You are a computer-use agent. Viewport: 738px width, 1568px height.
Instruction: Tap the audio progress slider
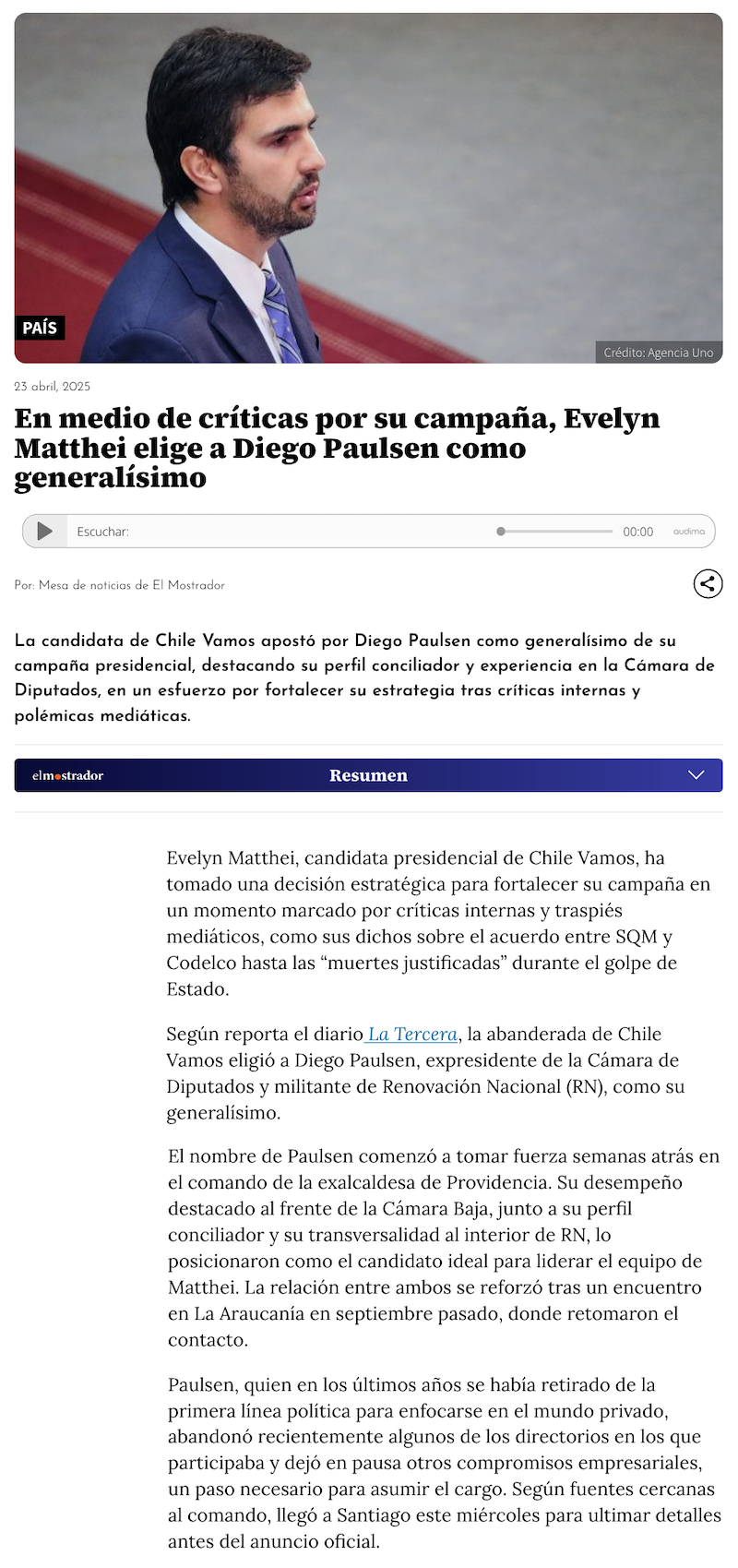tap(556, 532)
